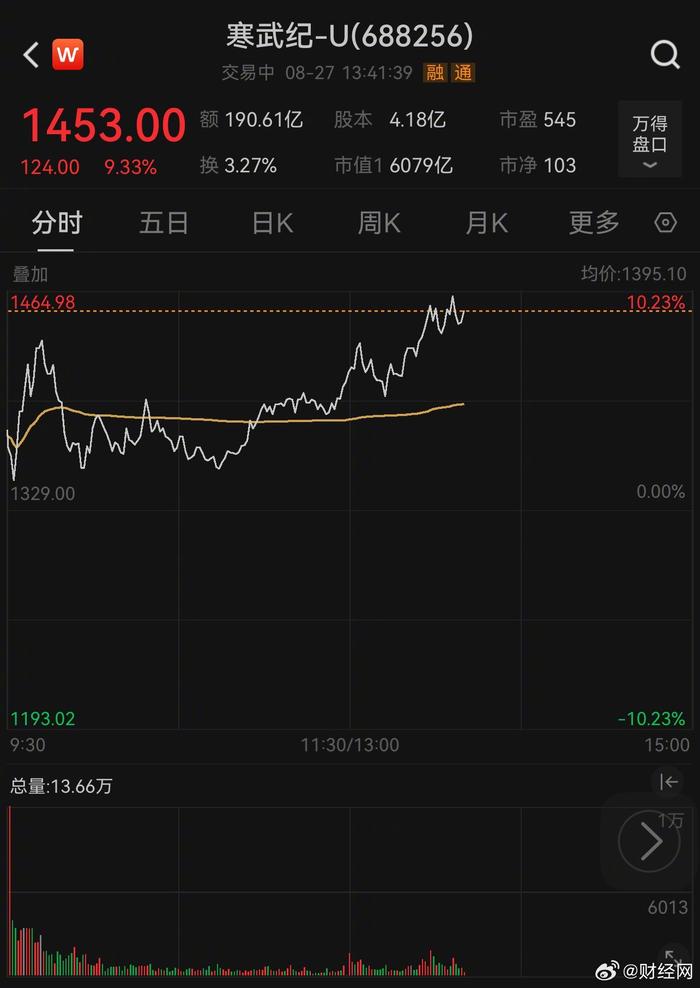This screenshot has width=700, height=988.
Task: Go back using the top-left arrow
Action: [x=31, y=55]
